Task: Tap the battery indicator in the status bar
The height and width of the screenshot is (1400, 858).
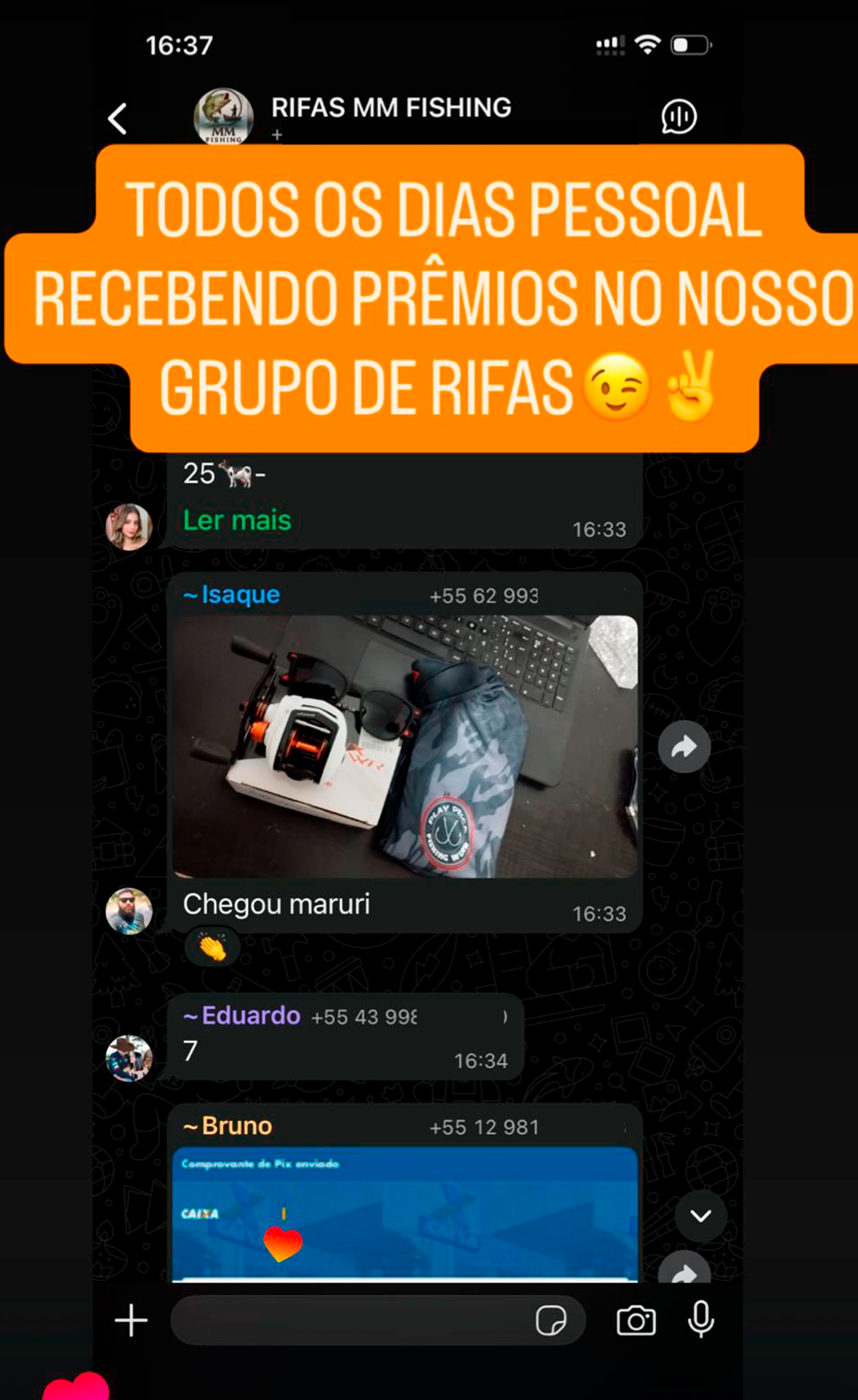Action: (690, 44)
